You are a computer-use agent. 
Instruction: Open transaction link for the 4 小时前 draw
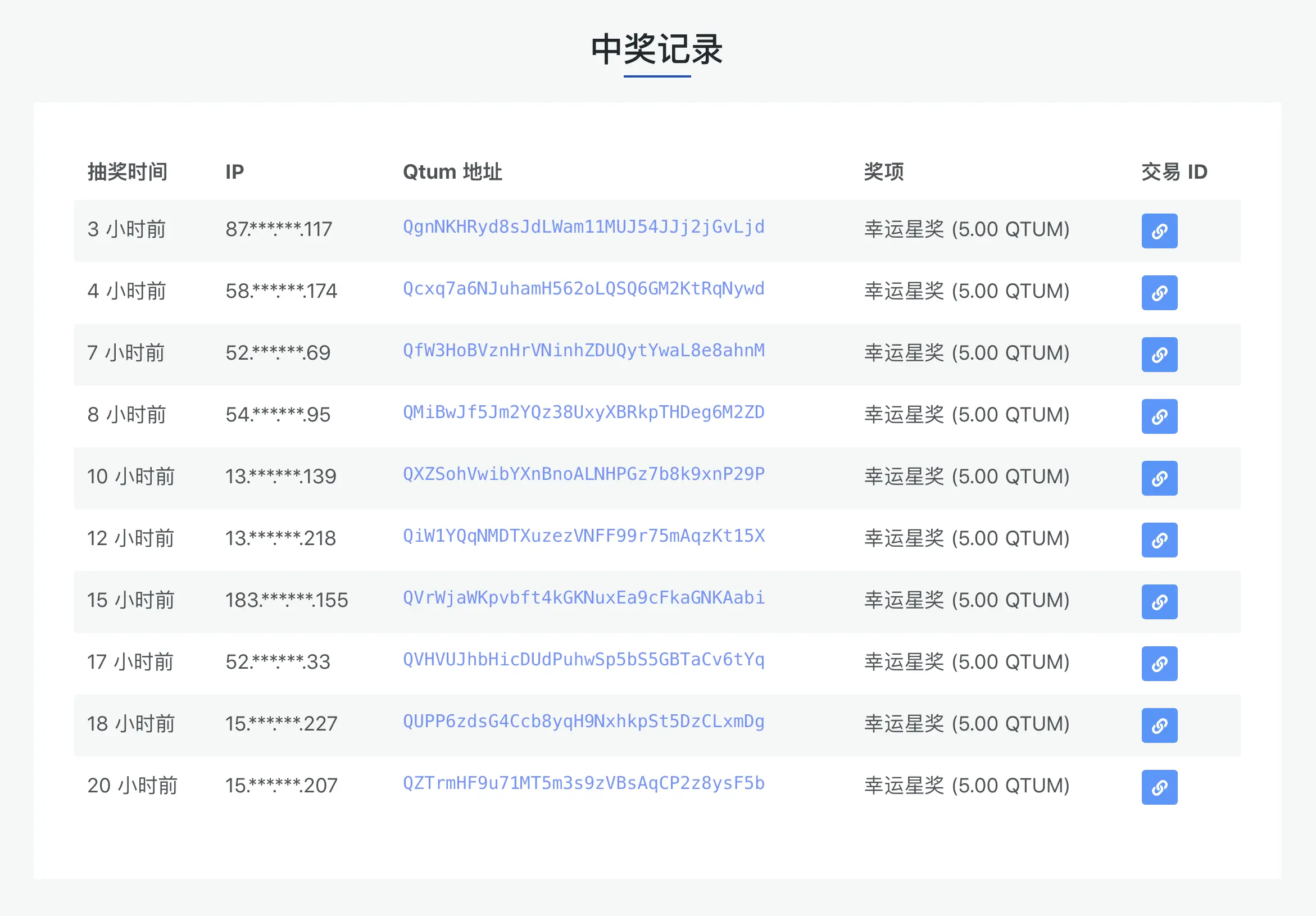pyautogui.click(x=1159, y=293)
